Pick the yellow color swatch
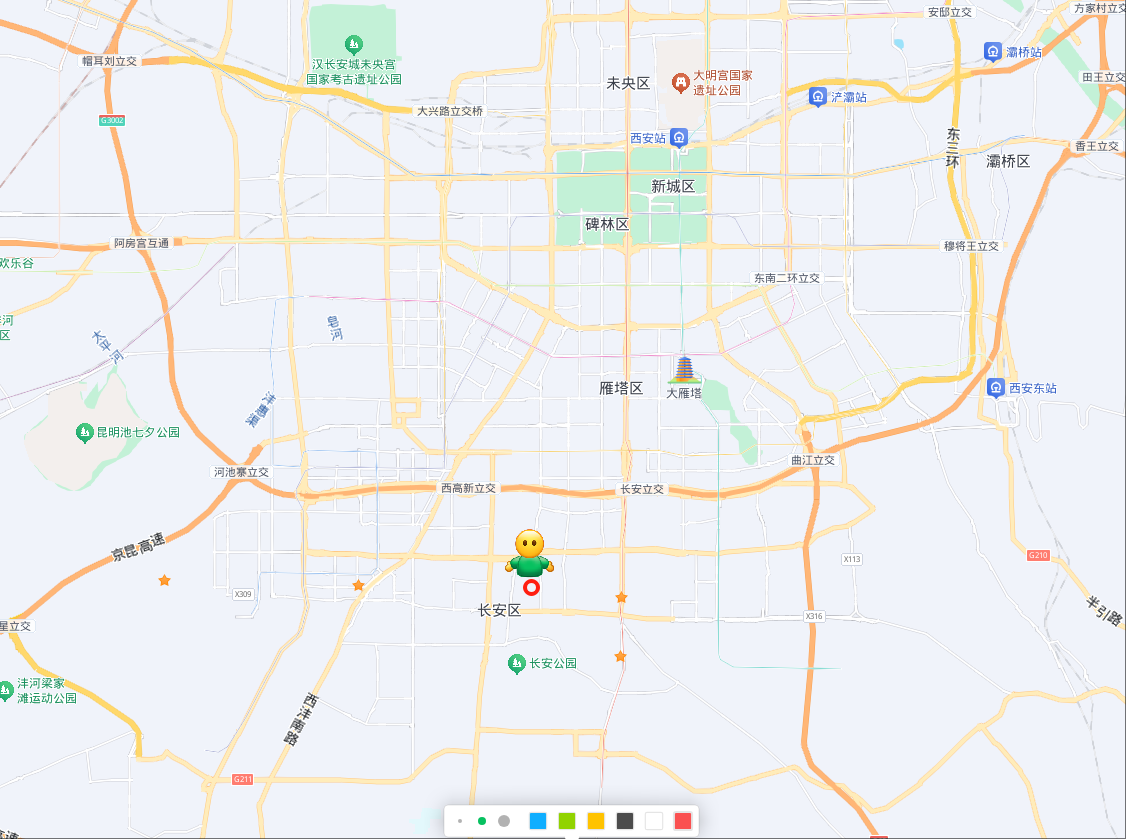 (x=596, y=821)
